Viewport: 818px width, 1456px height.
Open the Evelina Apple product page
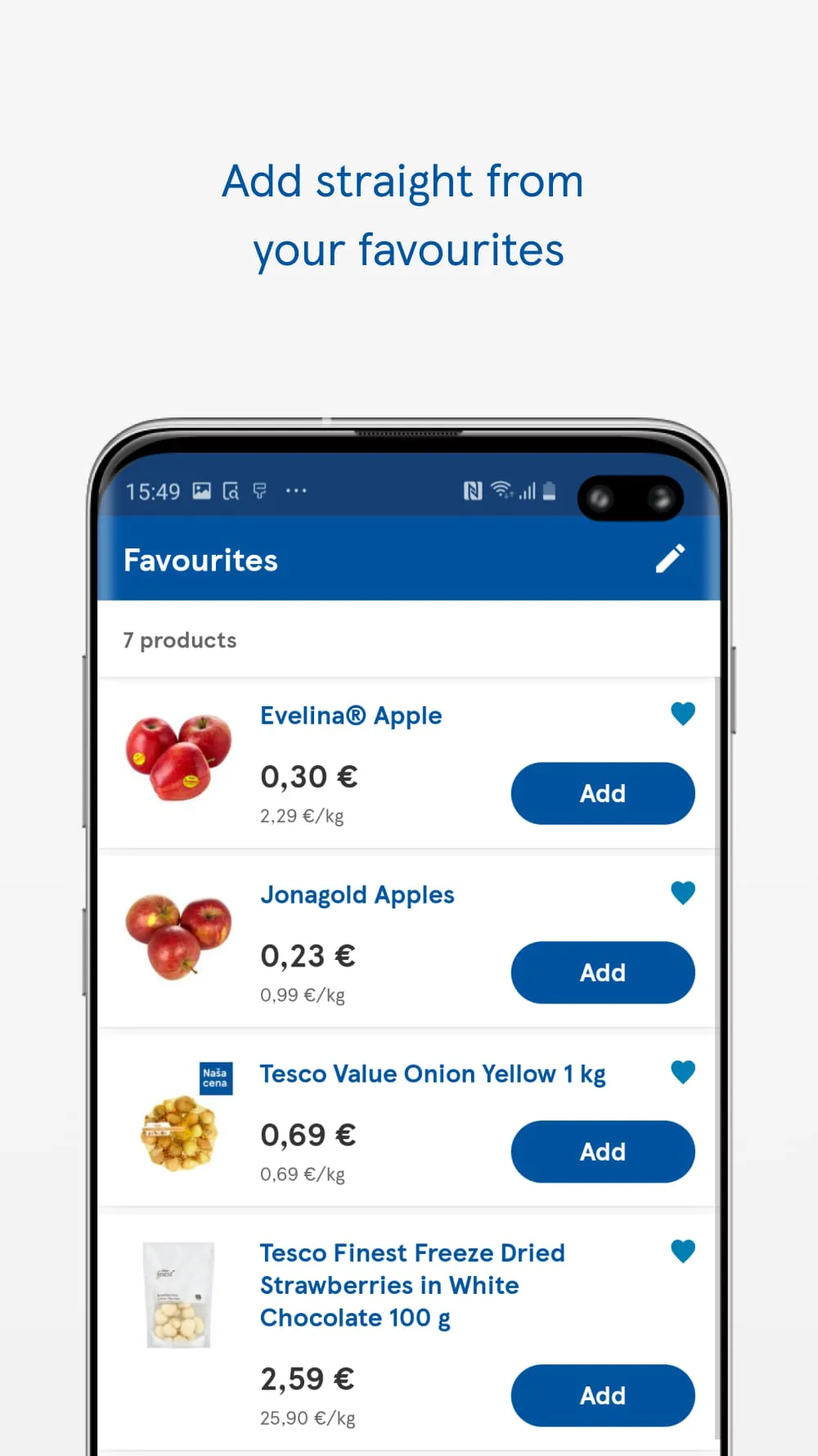click(x=350, y=714)
